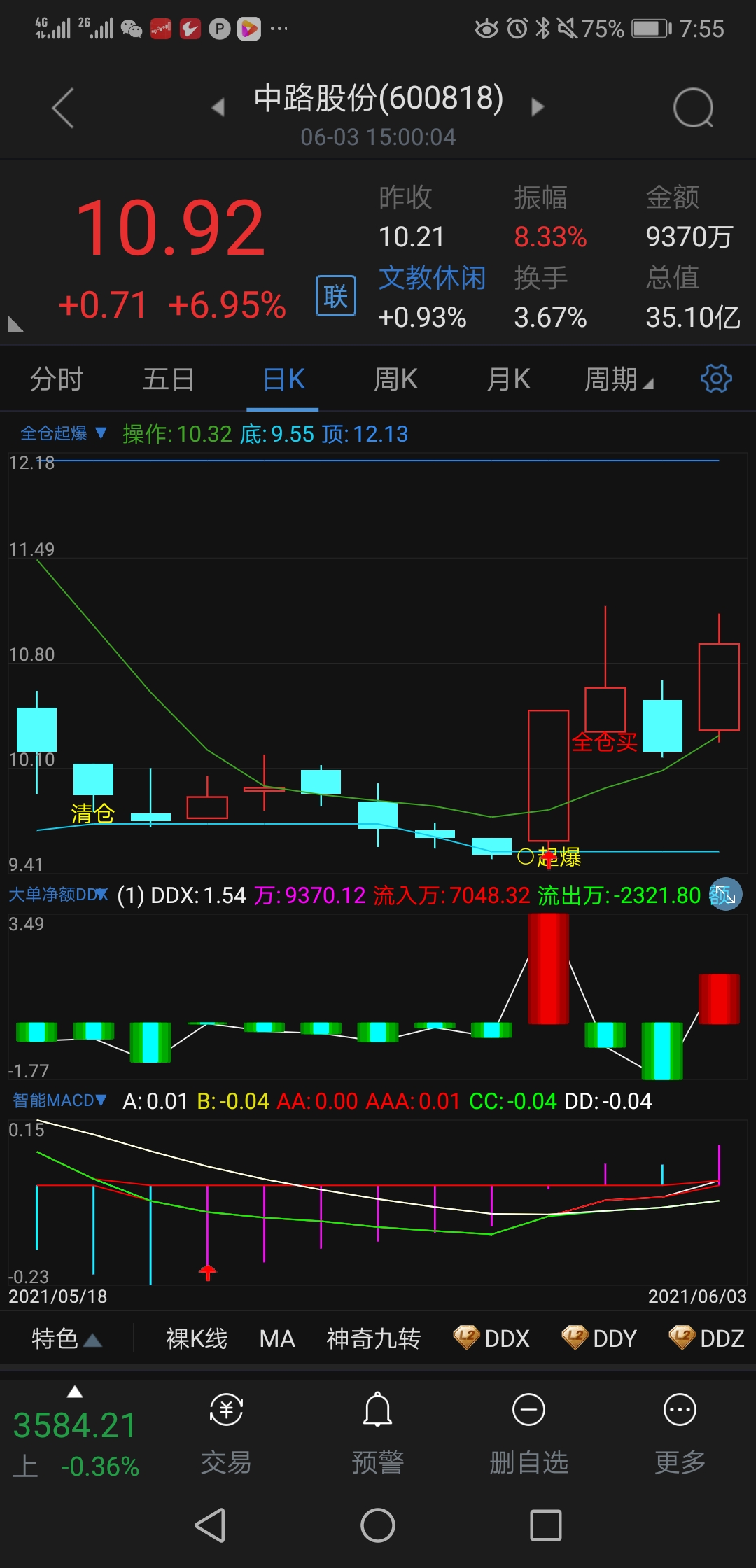
Task: Open the search magnifier icon
Action: coord(693,108)
